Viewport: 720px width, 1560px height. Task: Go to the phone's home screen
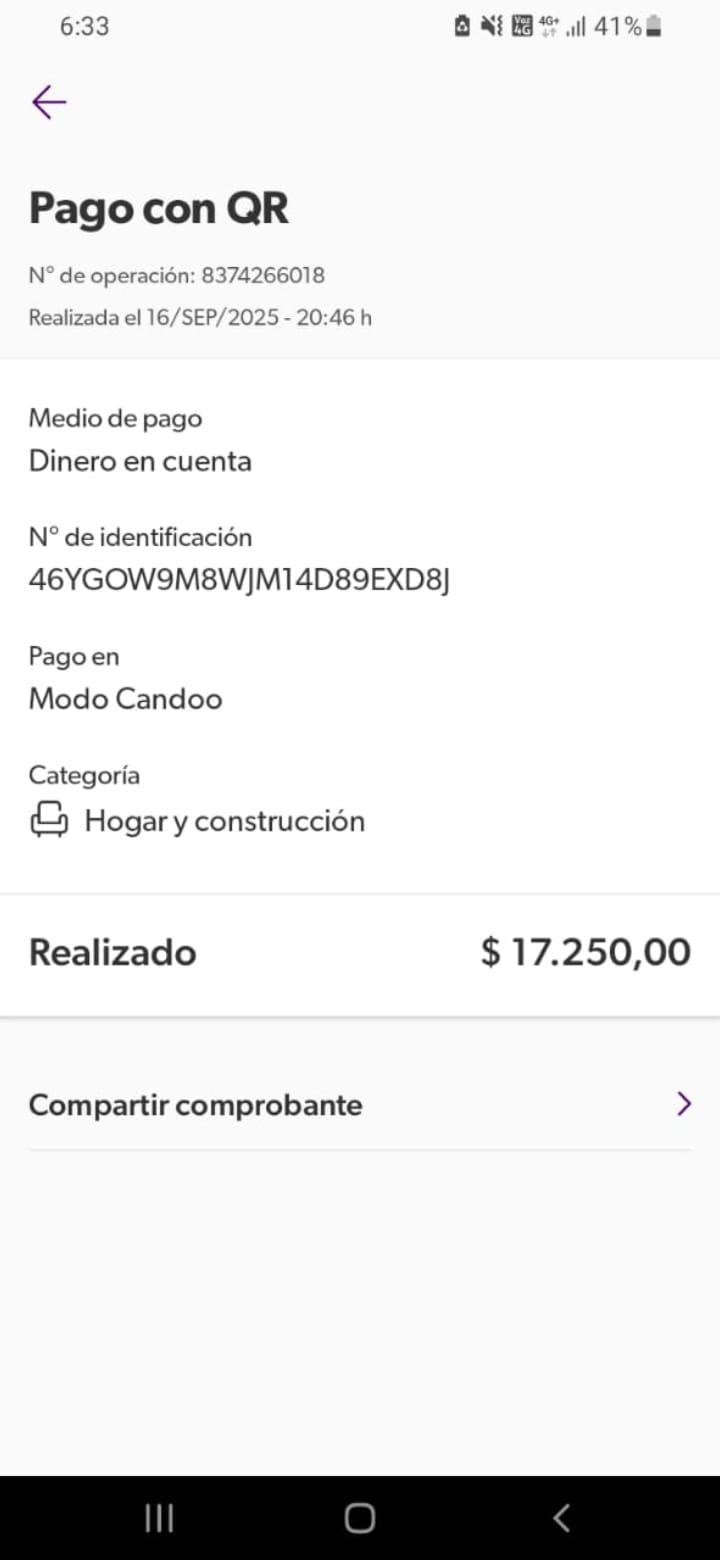pyautogui.click(x=359, y=1518)
